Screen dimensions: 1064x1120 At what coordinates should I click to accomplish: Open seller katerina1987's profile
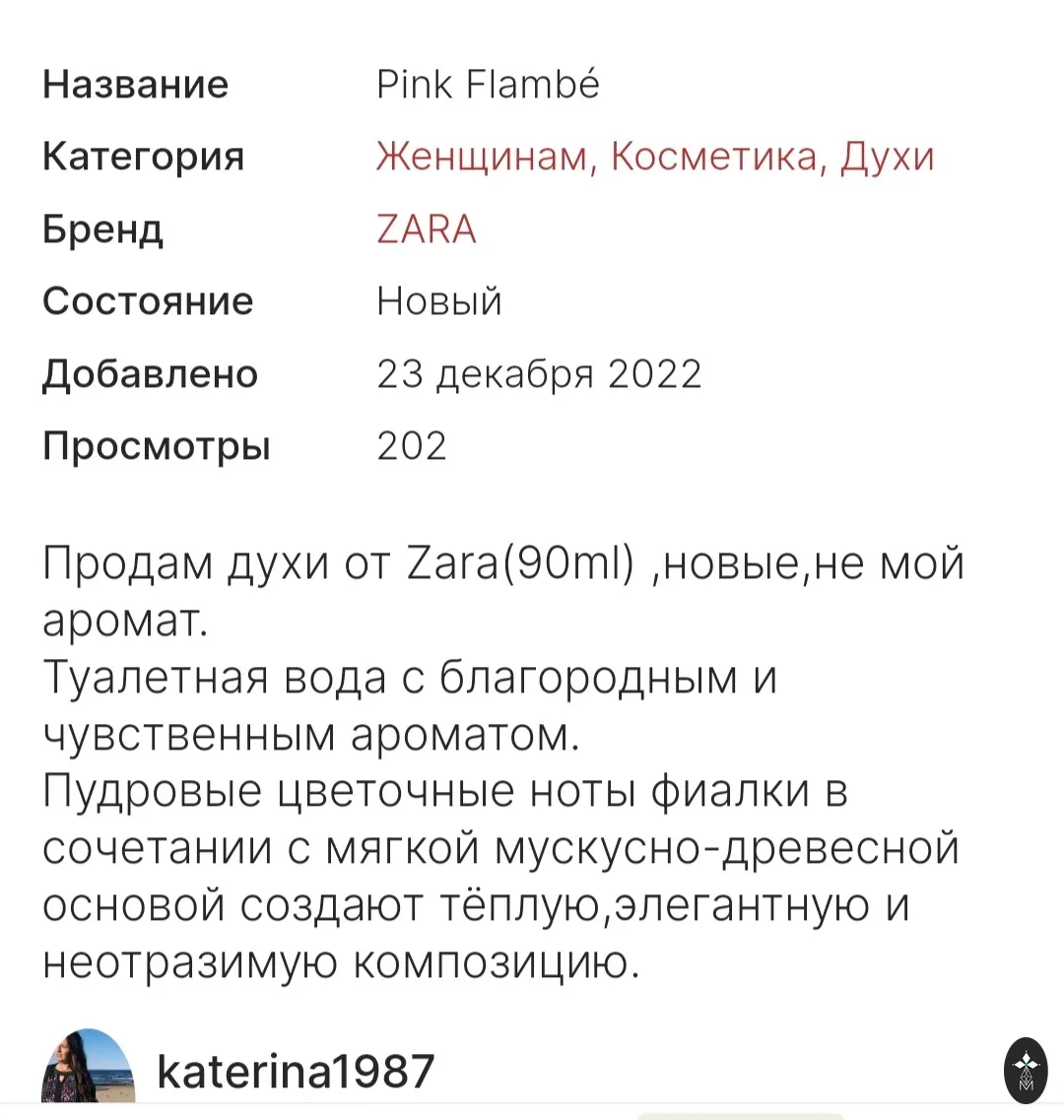click(296, 1070)
